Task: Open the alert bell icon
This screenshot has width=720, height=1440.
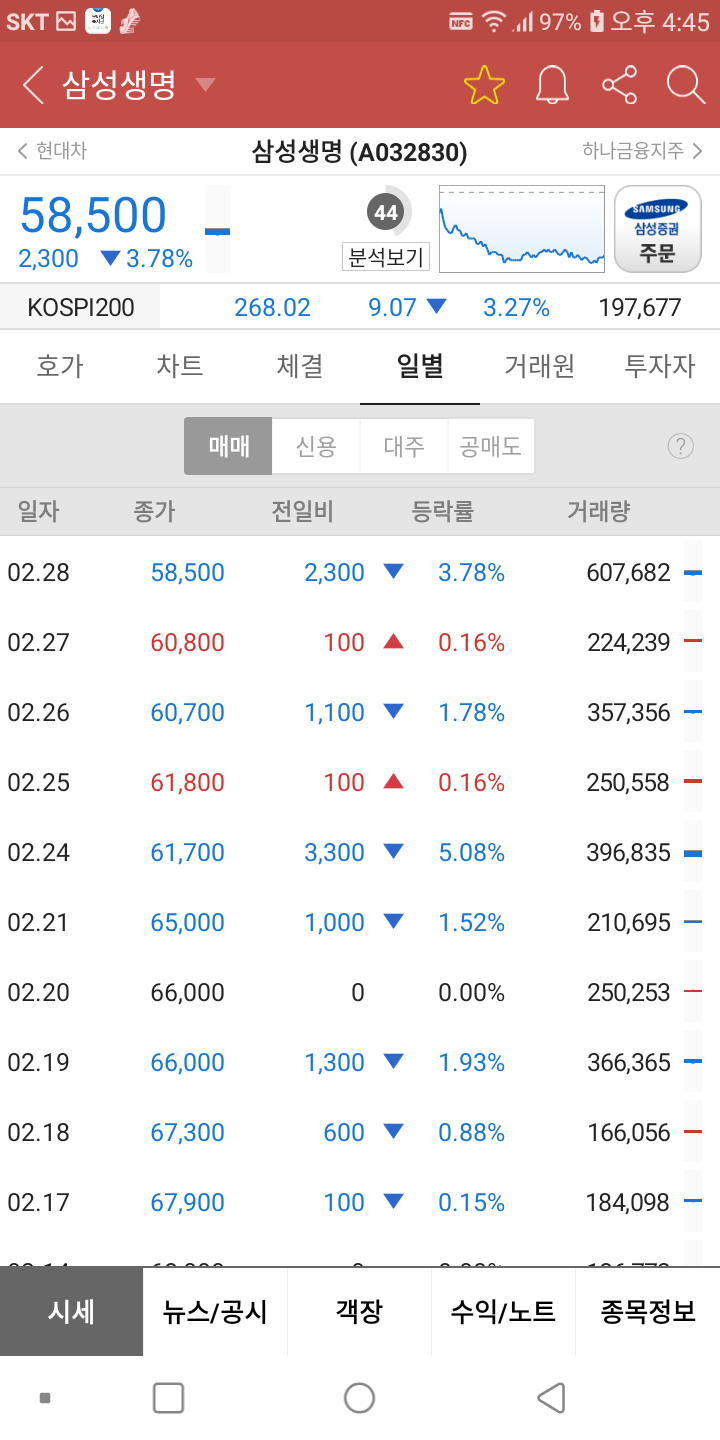Action: click(552, 86)
